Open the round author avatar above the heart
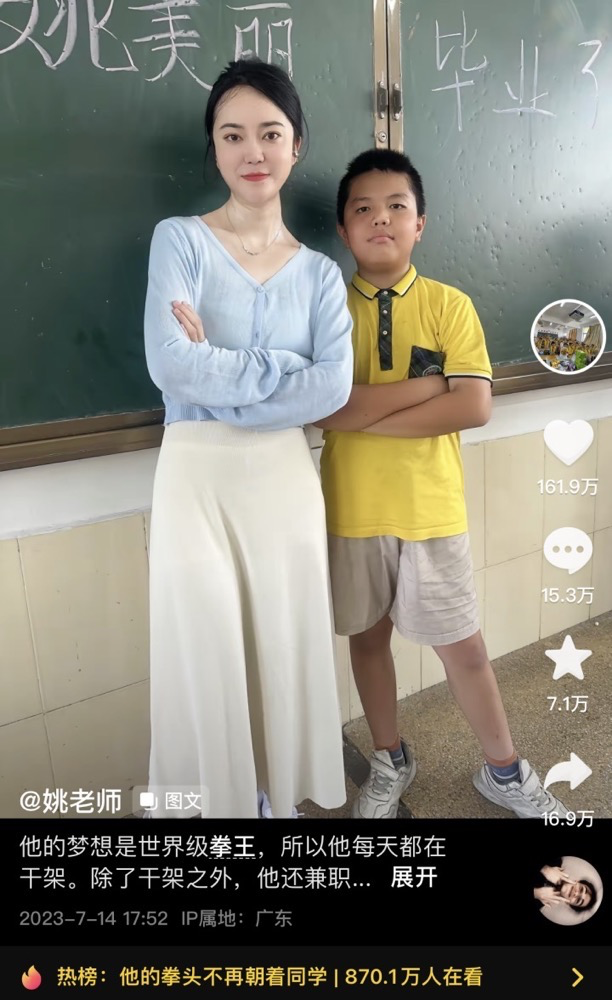The height and width of the screenshot is (1000, 612). (567, 336)
